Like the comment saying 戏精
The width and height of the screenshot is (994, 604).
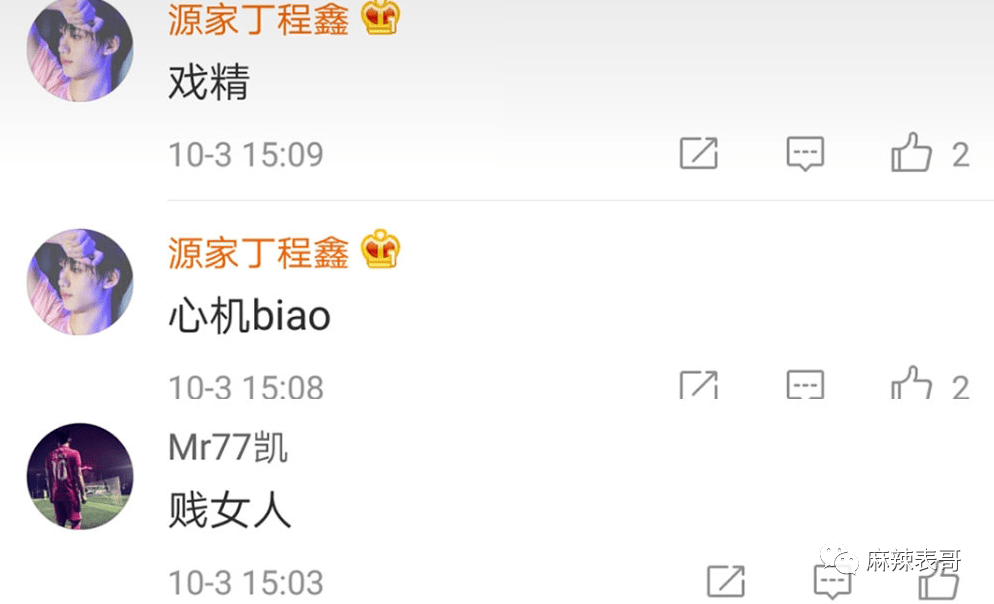[911, 154]
